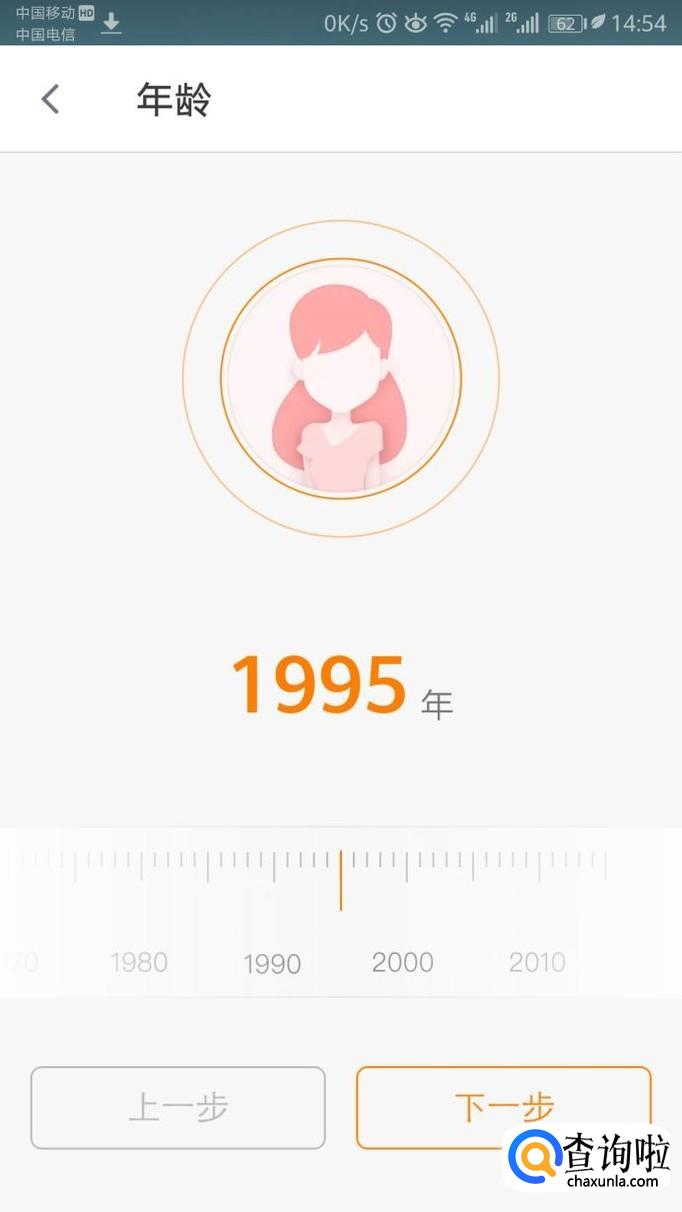This screenshot has width=682, height=1212.
Task: Continue with the 下一步 next step button
Action: [x=504, y=1108]
